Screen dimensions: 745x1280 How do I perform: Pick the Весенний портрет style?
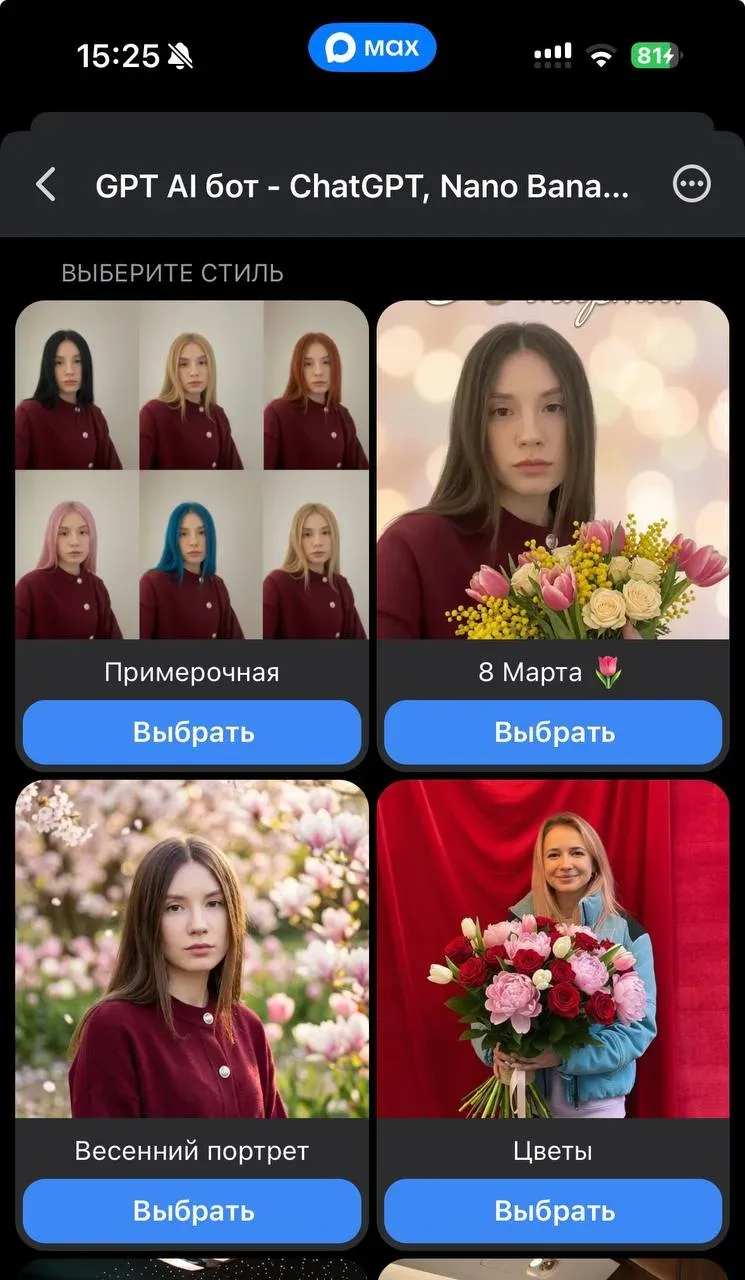click(192, 1211)
